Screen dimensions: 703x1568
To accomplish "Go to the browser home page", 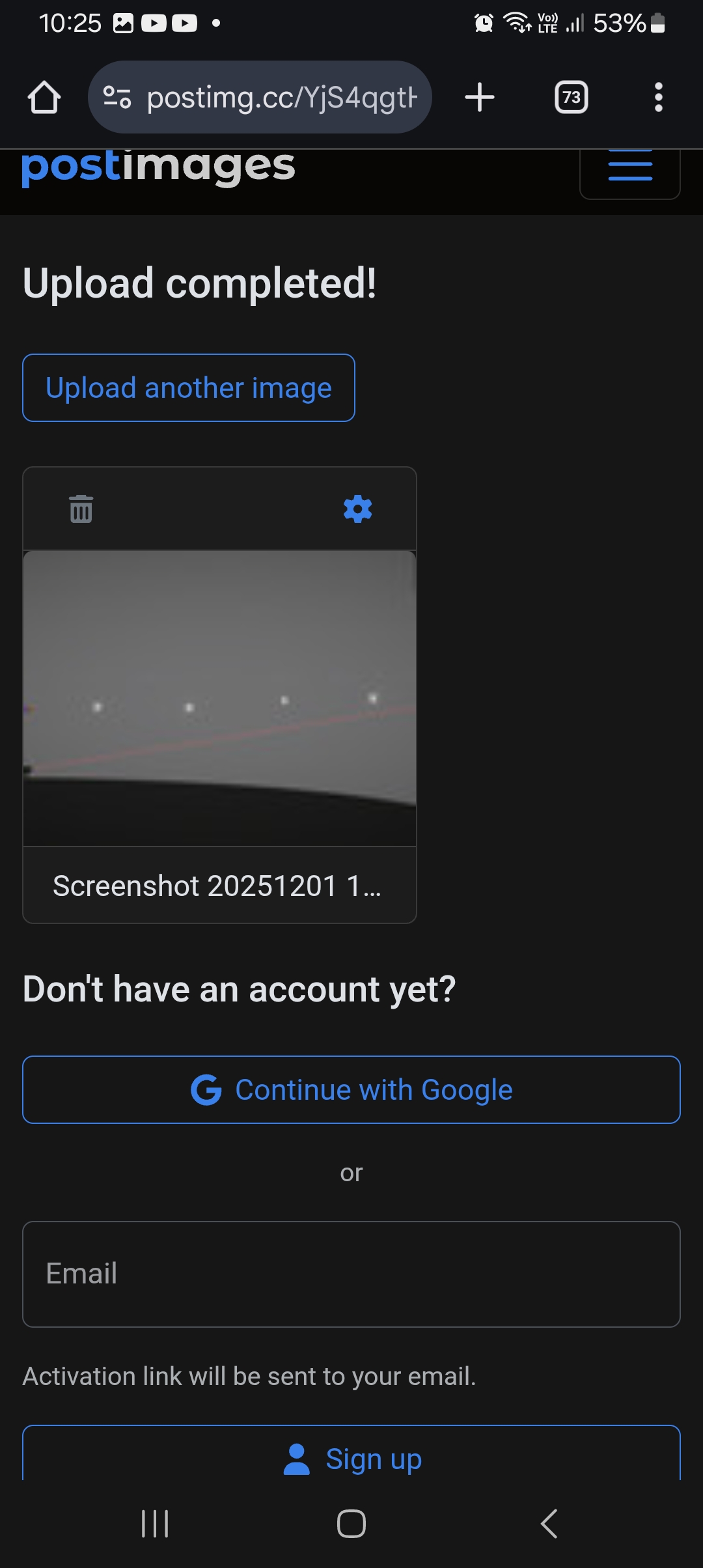I will (44, 98).
